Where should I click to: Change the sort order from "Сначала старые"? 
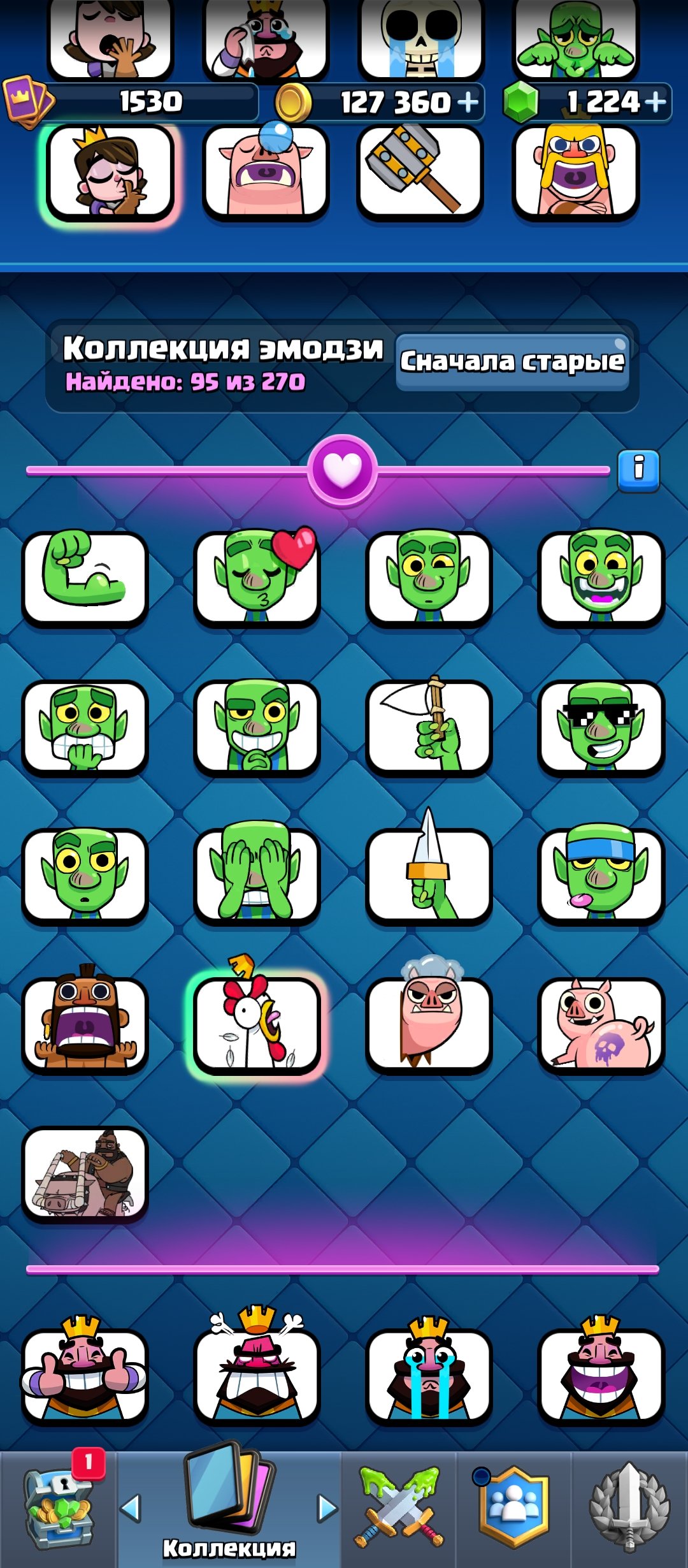[512, 361]
